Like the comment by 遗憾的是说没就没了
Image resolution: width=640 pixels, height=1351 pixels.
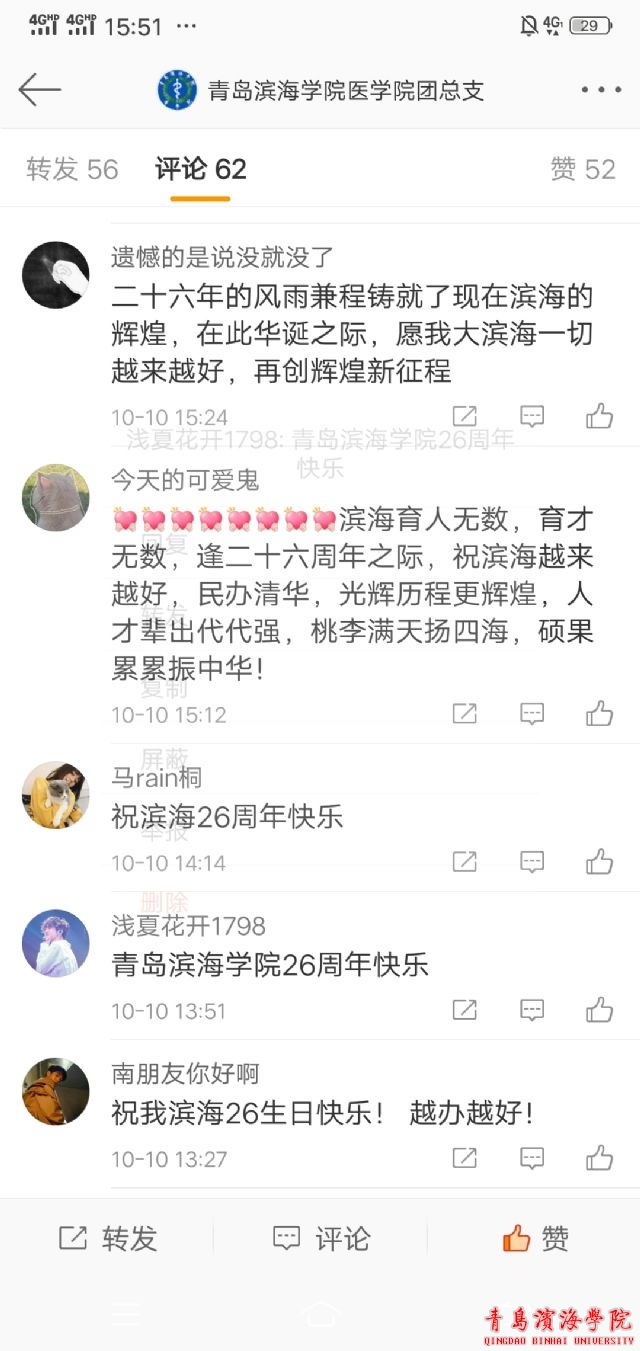pyautogui.click(x=599, y=416)
